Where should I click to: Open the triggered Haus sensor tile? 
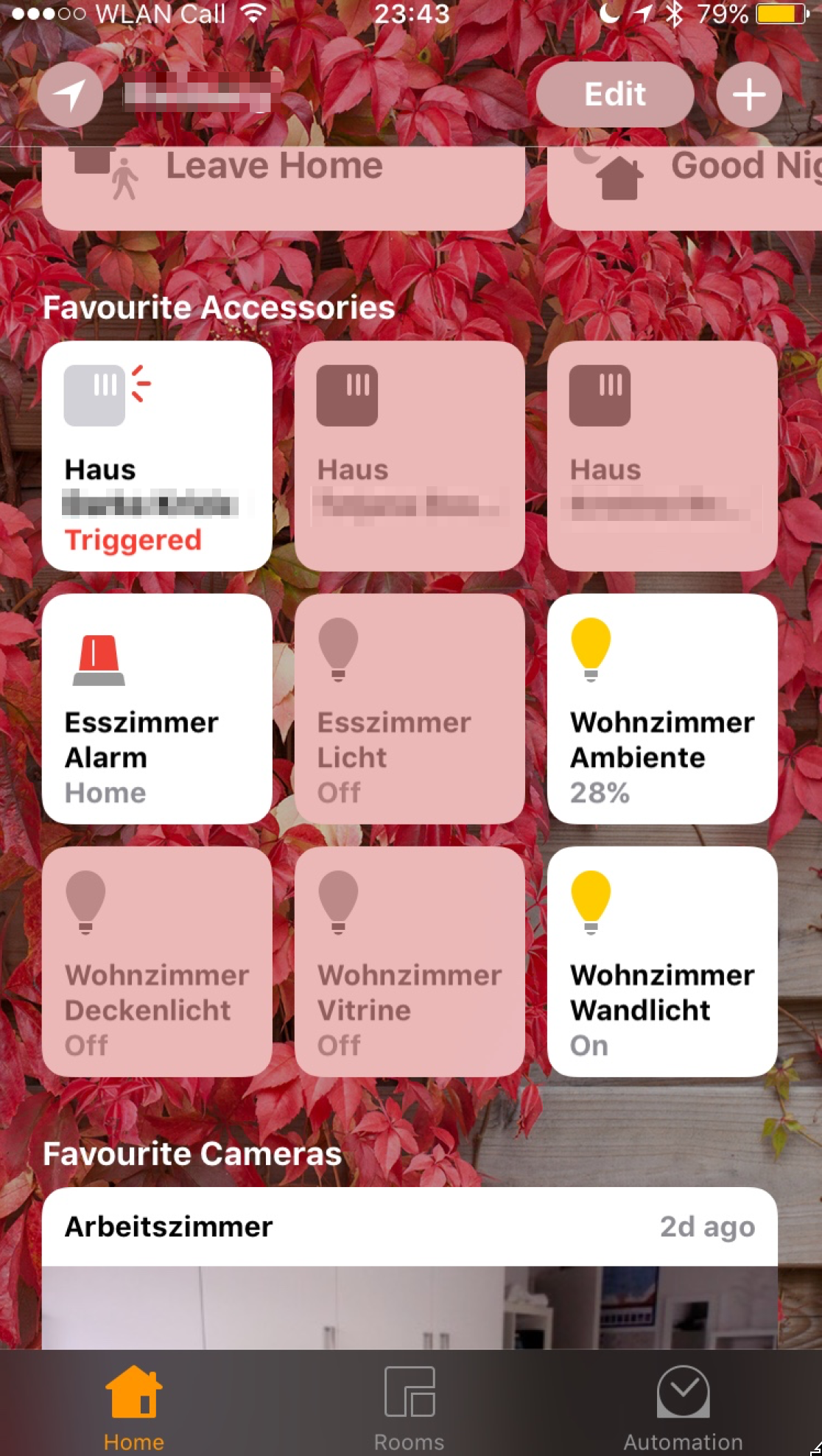[x=157, y=455]
